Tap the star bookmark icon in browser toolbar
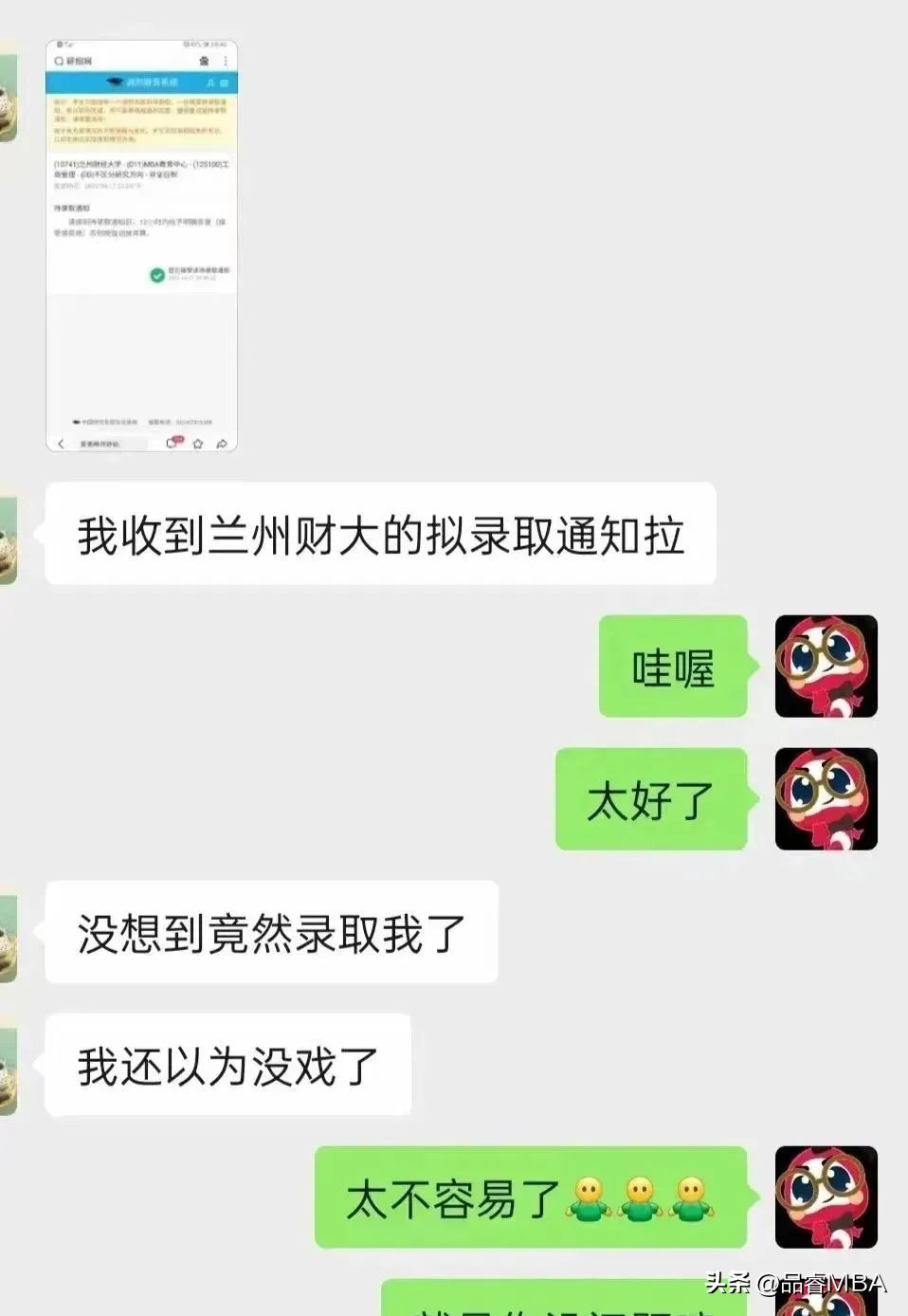908x1316 pixels. (x=198, y=442)
